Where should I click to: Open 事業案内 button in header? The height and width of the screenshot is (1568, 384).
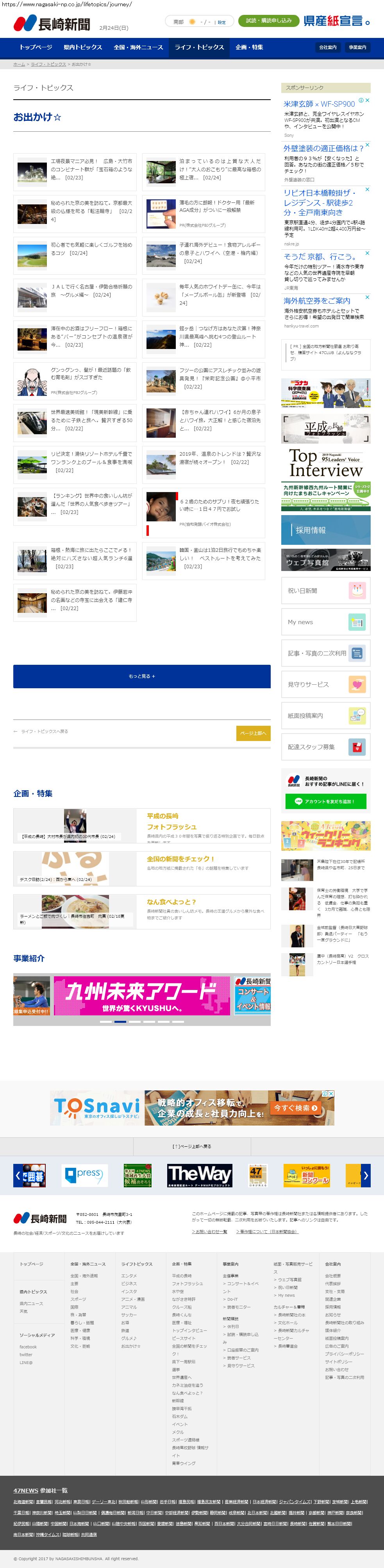pyautogui.click(x=357, y=47)
